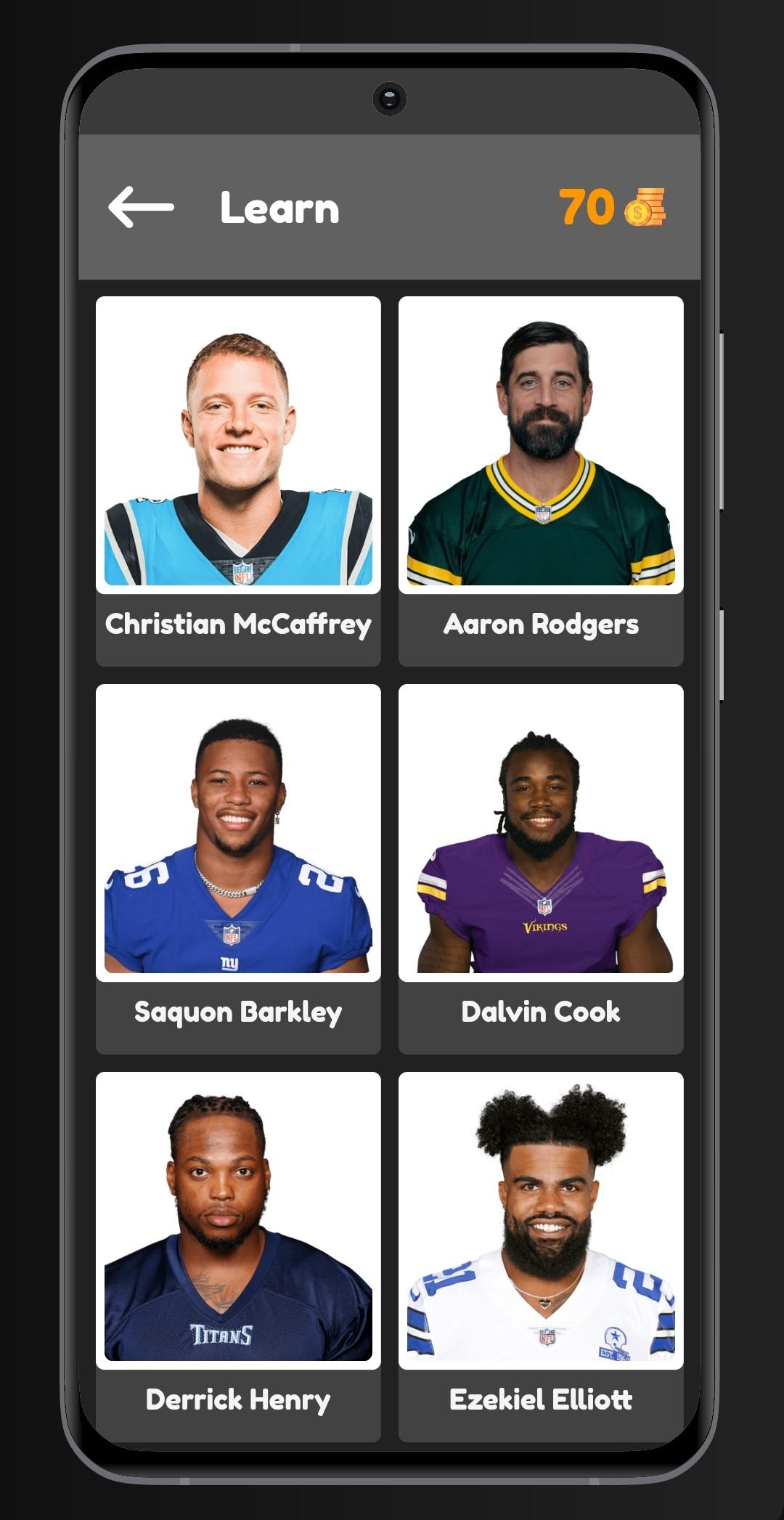This screenshot has height=1520, width=784.
Task: Open the Christian McCaffrey card
Action: [238, 481]
